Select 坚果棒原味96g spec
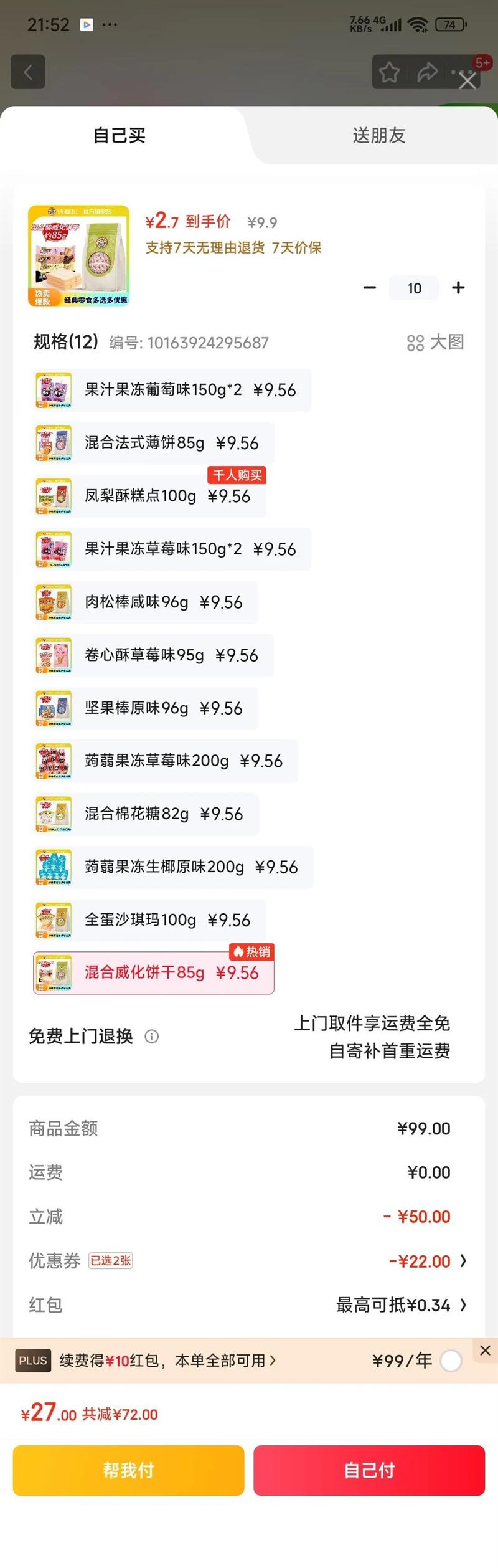This screenshot has width=498, height=1568. point(145,708)
